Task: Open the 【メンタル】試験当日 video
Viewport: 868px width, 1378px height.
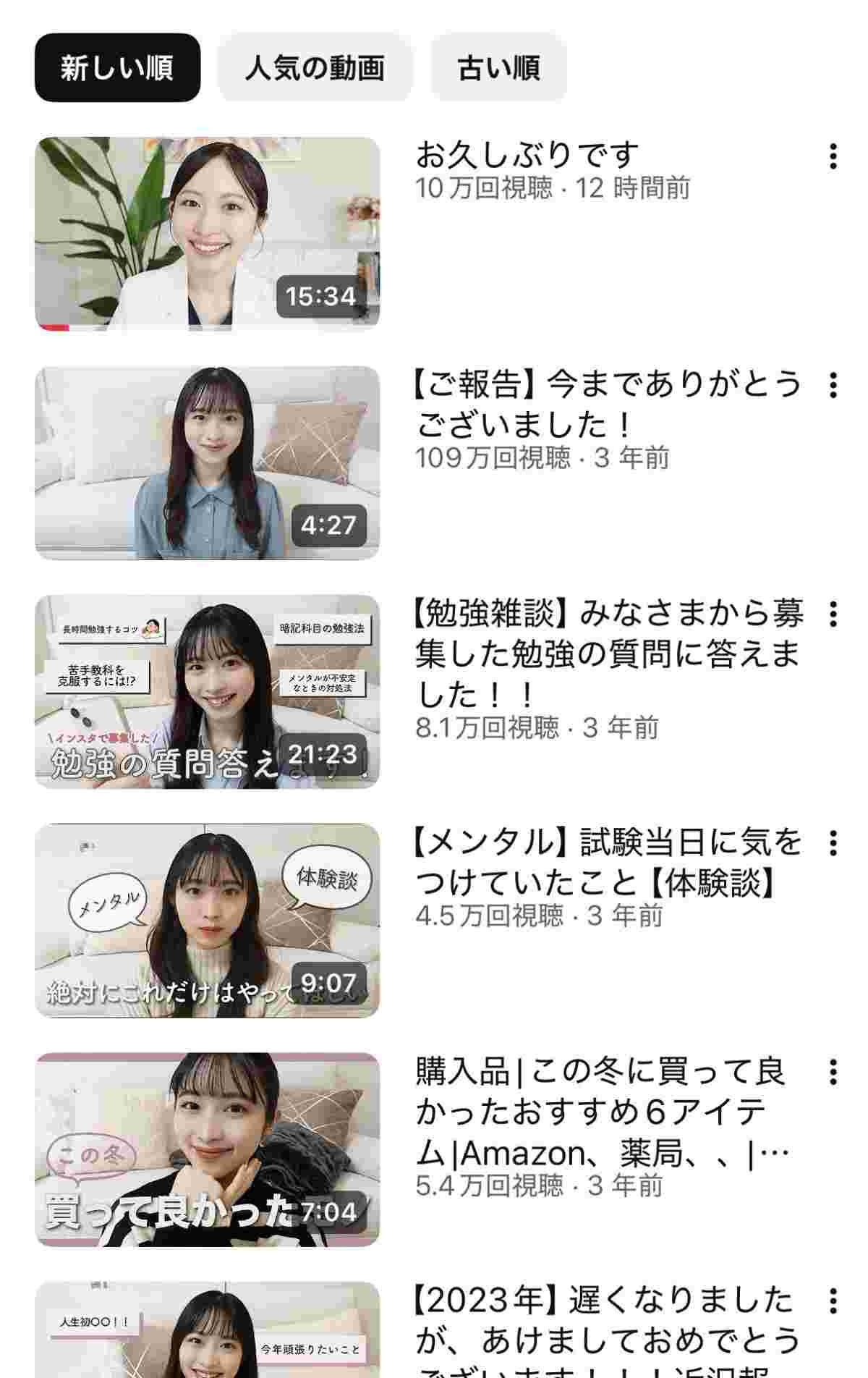Action: coord(207,921)
